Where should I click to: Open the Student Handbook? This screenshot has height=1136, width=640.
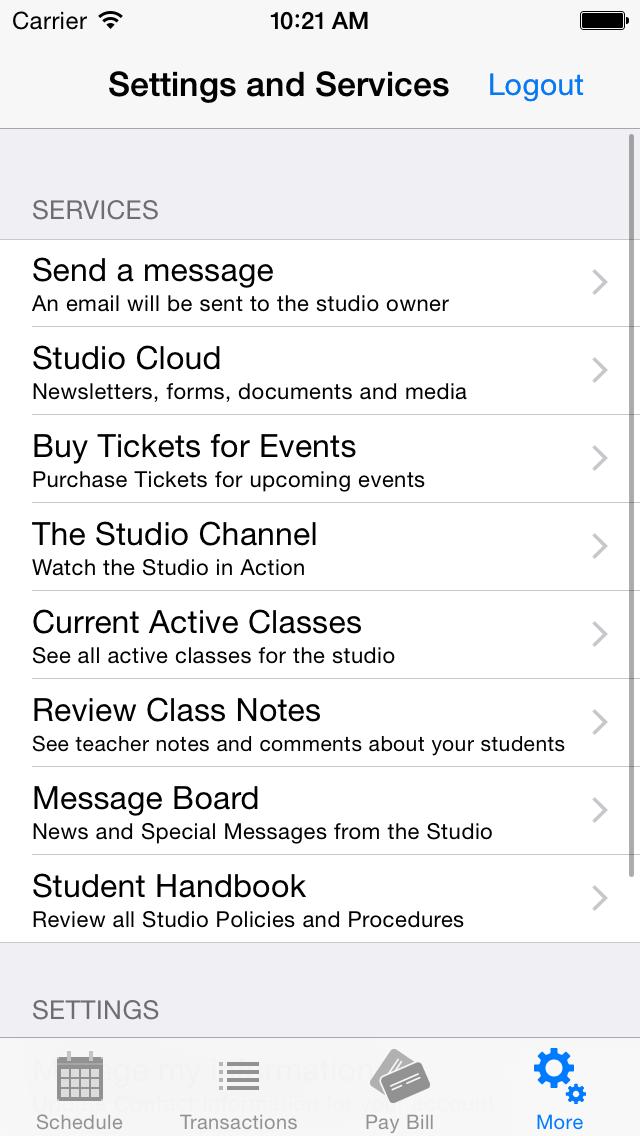point(320,898)
